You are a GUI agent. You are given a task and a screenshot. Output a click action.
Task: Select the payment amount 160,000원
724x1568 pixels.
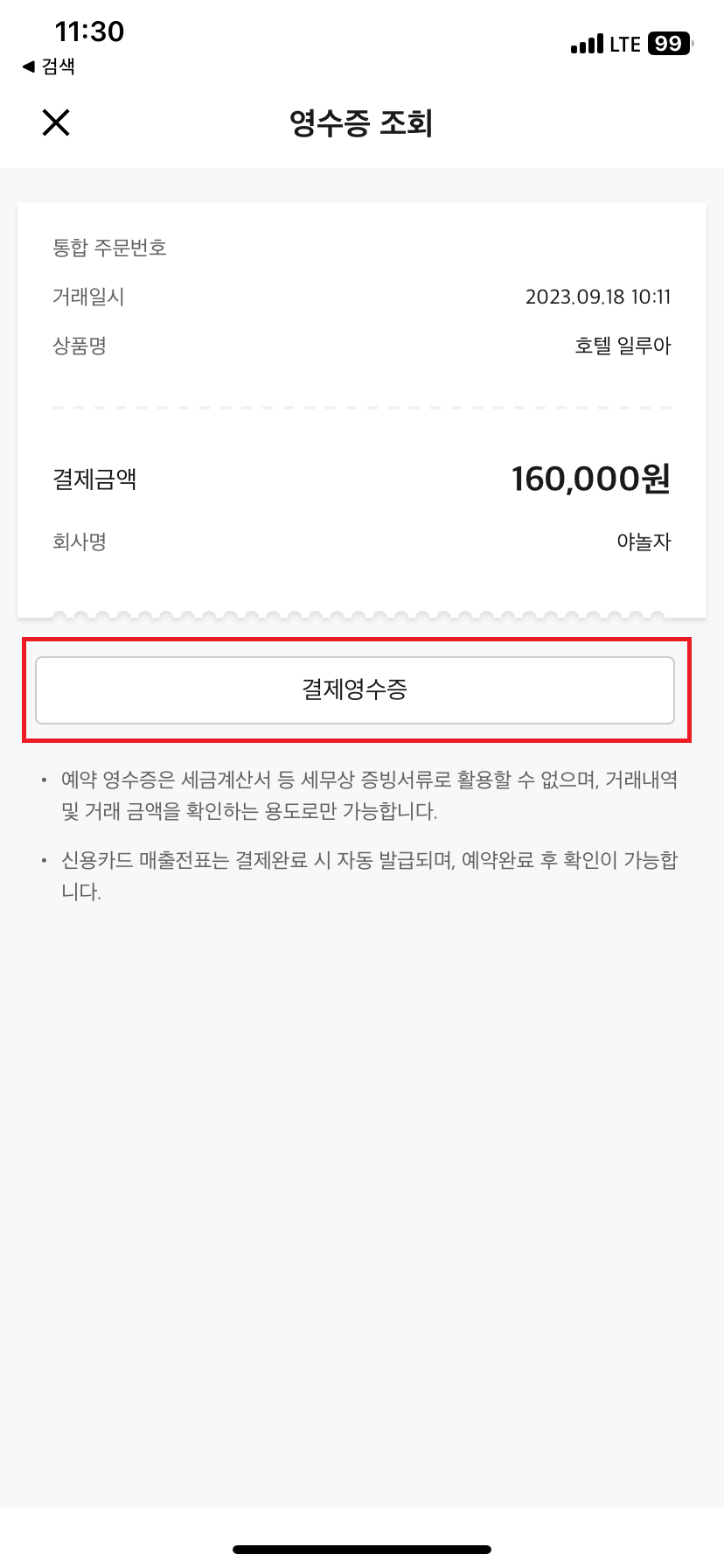(x=591, y=478)
